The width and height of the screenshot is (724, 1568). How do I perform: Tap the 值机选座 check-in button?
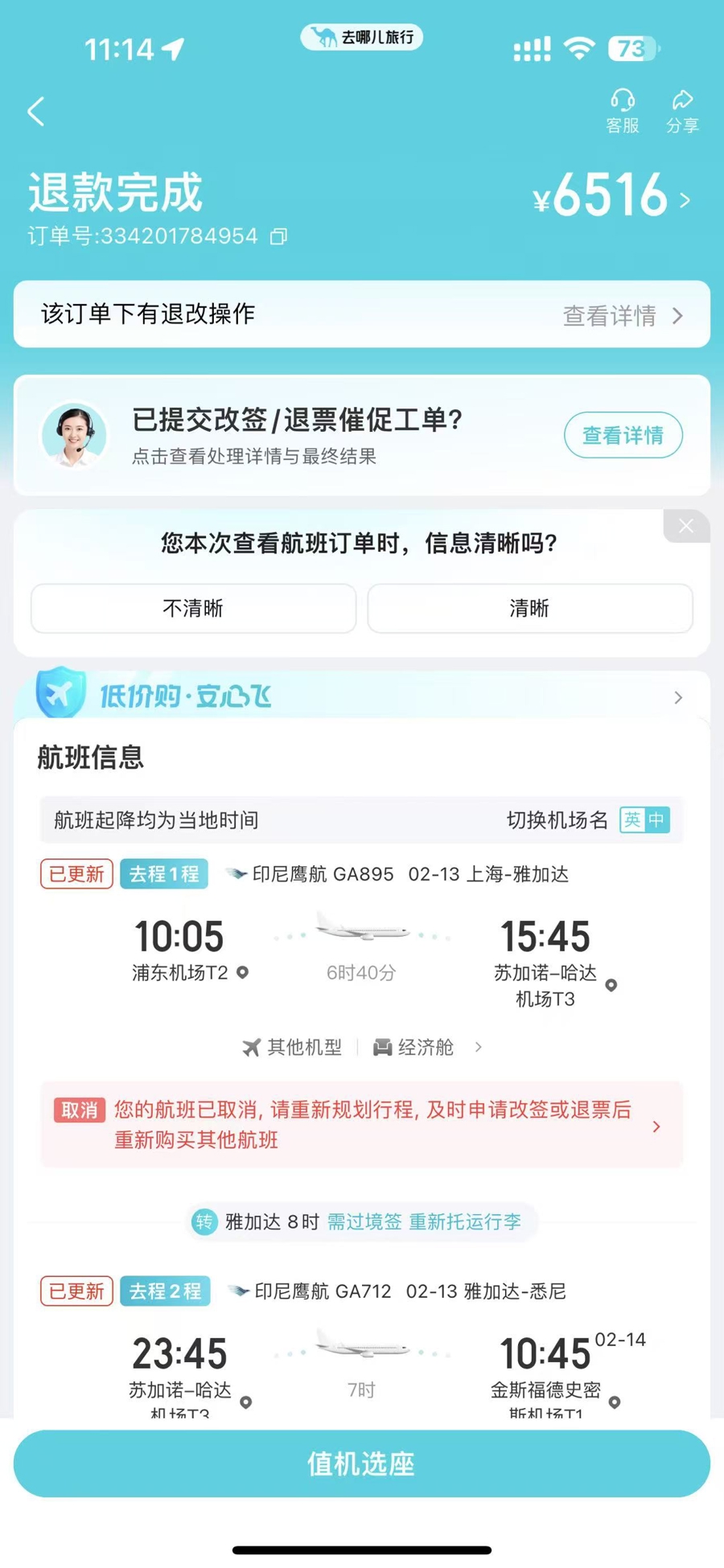[362, 1463]
